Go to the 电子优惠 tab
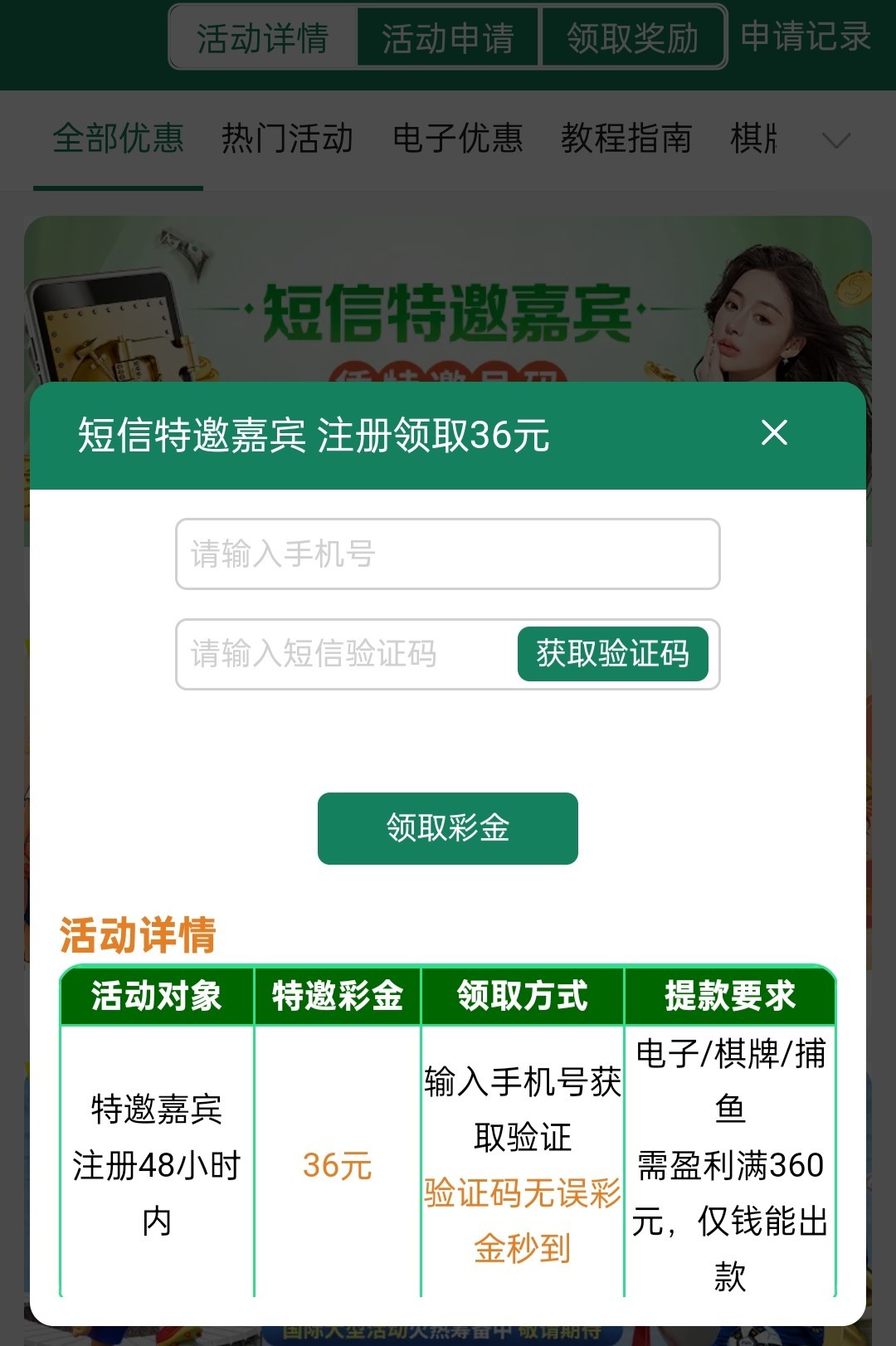The width and height of the screenshot is (896, 1346). click(457, 138)
